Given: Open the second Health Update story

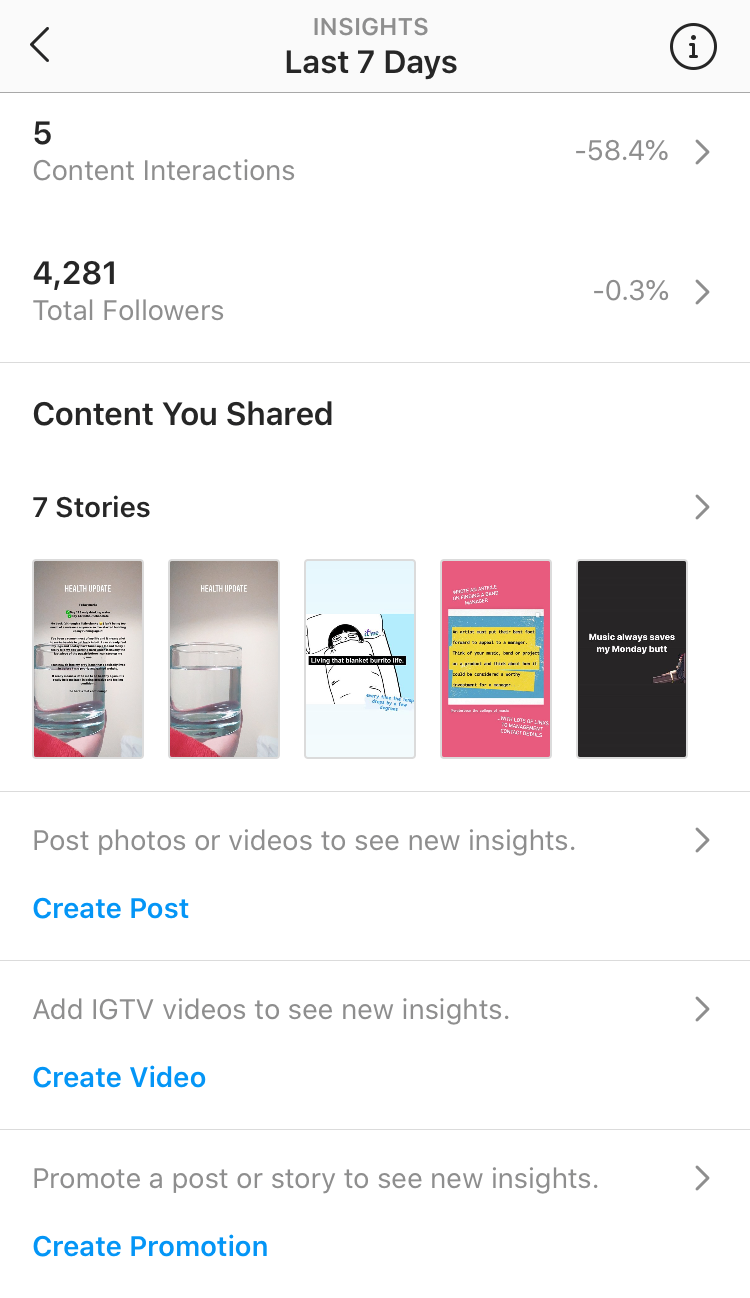Looking at the screenshot, I should tap(224, 659).
